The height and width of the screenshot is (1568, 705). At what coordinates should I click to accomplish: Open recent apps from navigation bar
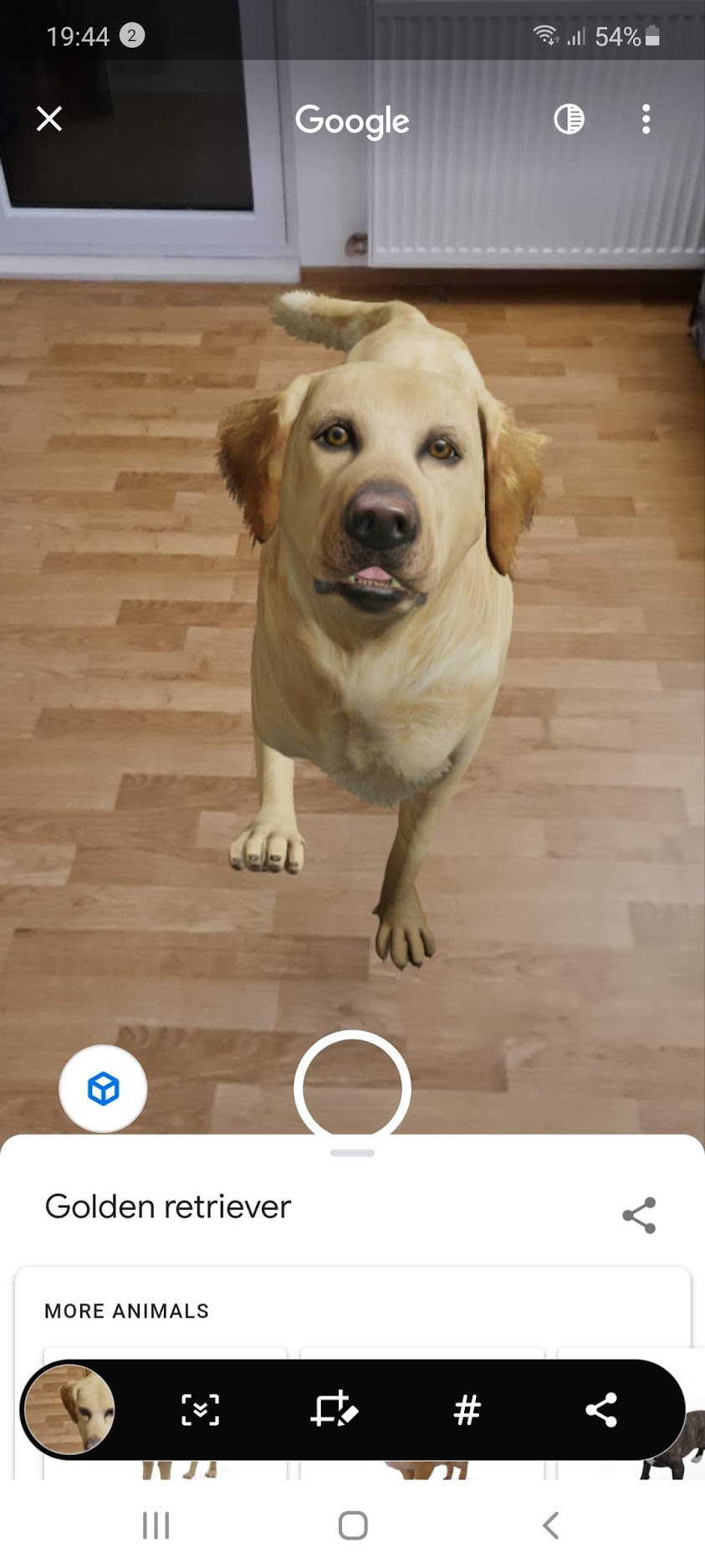(x=156, y=1525)
